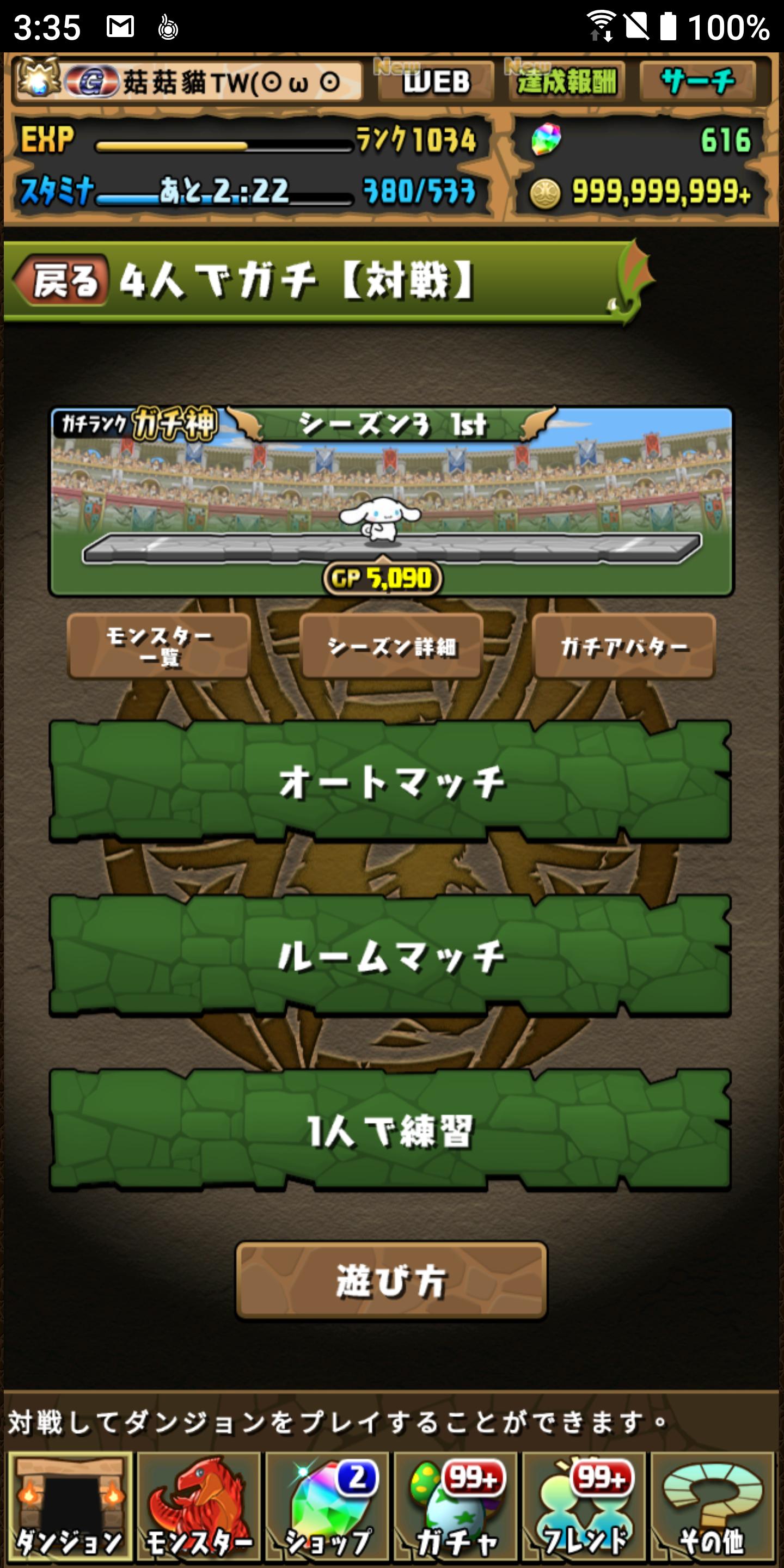The width and height of the screenshot is (784, 1568).
Task: Tap the シーズン3 ranking banner
Action: [391, 500]
